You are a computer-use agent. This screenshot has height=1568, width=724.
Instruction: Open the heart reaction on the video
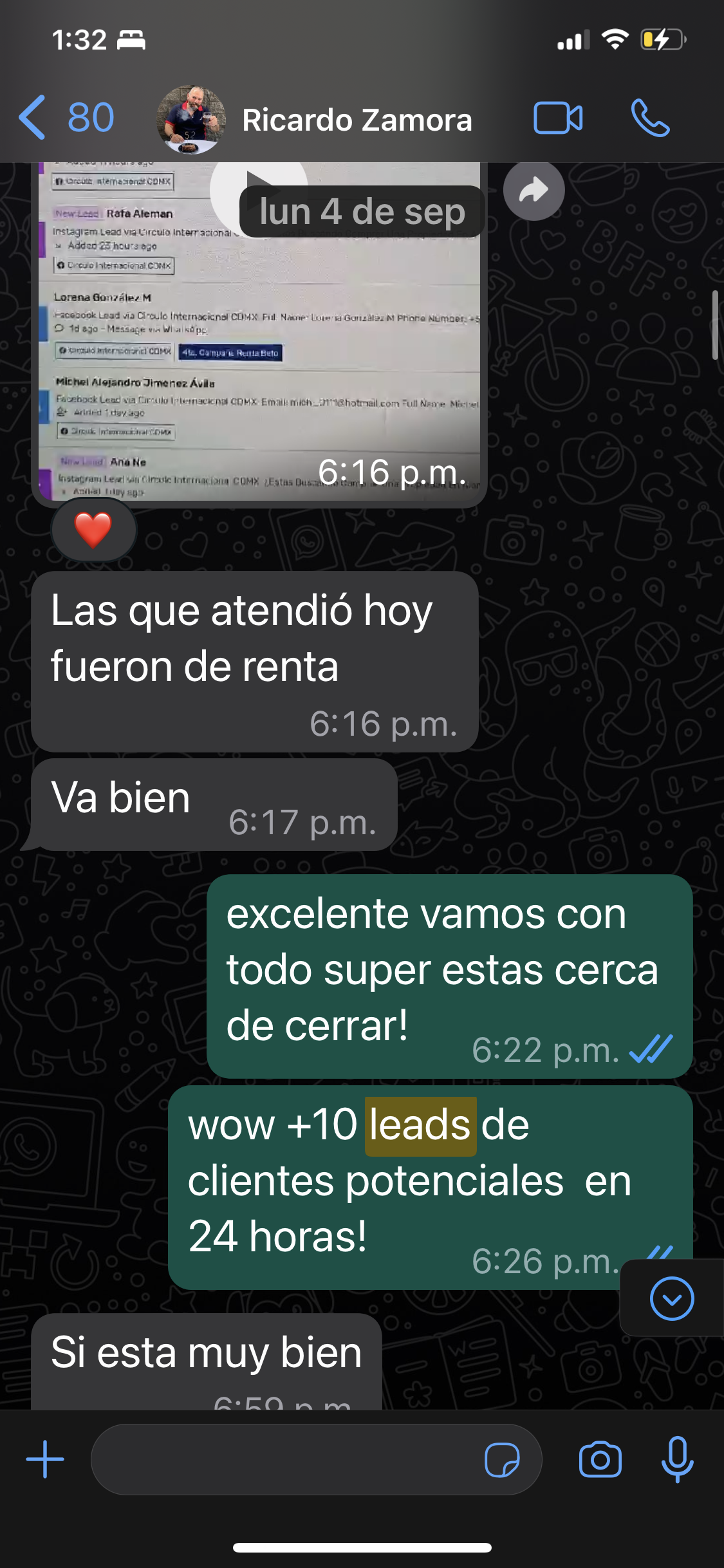tap(94, 530)
